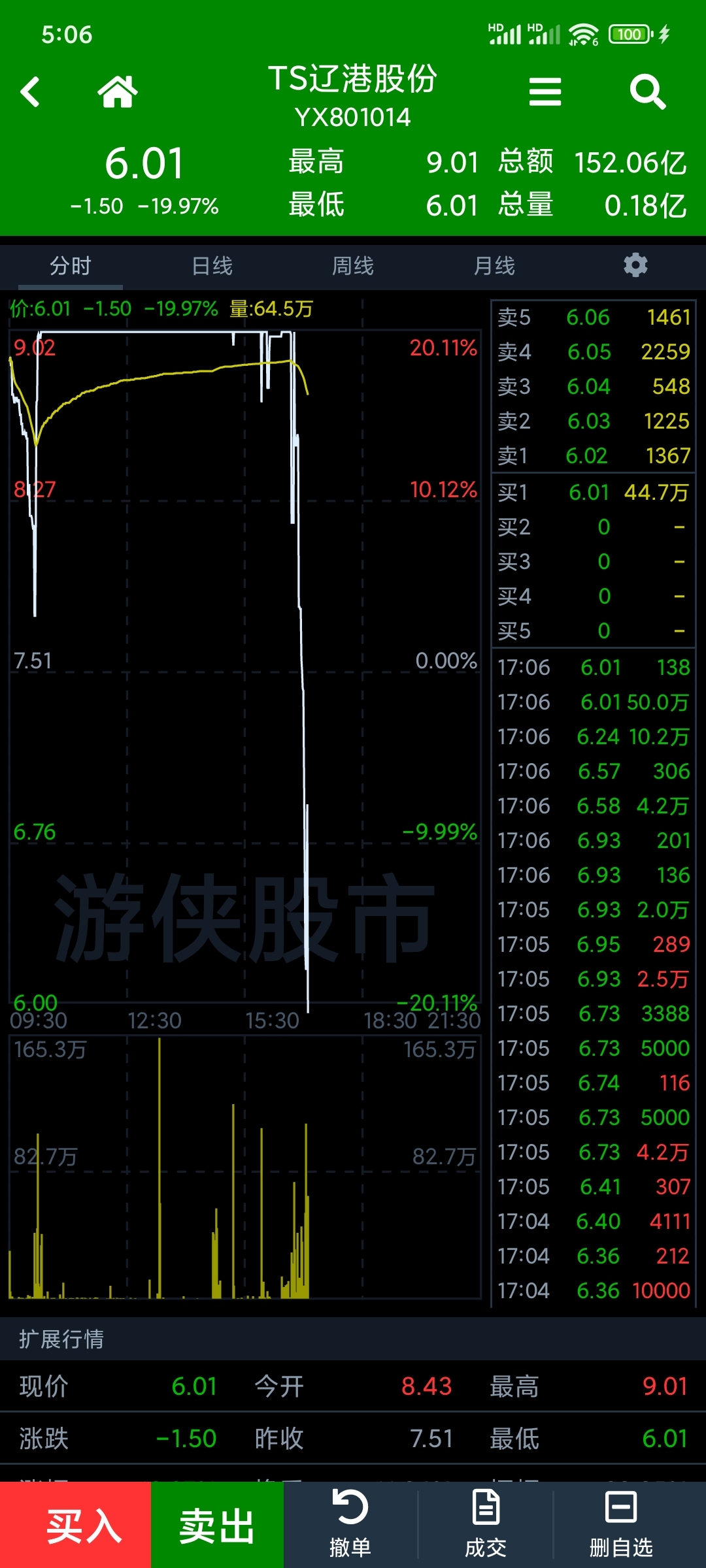The width and height of the screenshot is (706, 1568).
Task: Switch to the 周线 chart tab
Action: click(353, 266)
